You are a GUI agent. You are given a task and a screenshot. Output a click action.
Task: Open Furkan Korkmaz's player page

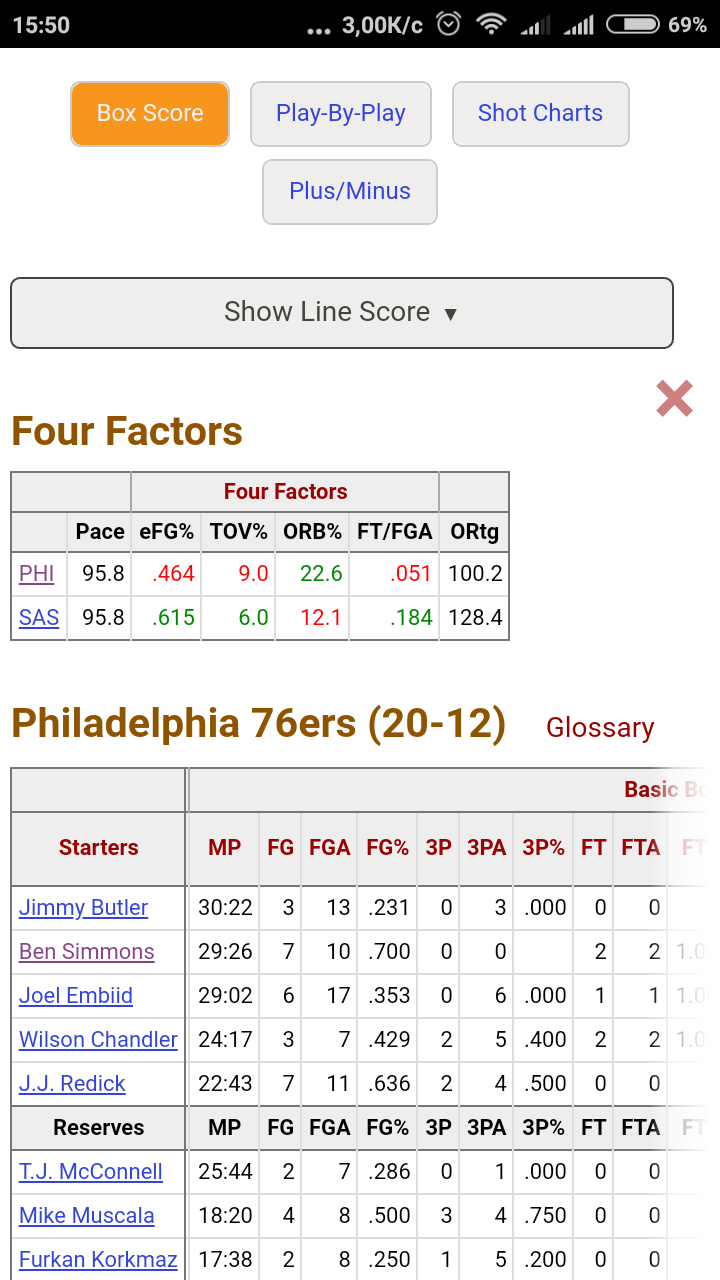(98, 1260)
